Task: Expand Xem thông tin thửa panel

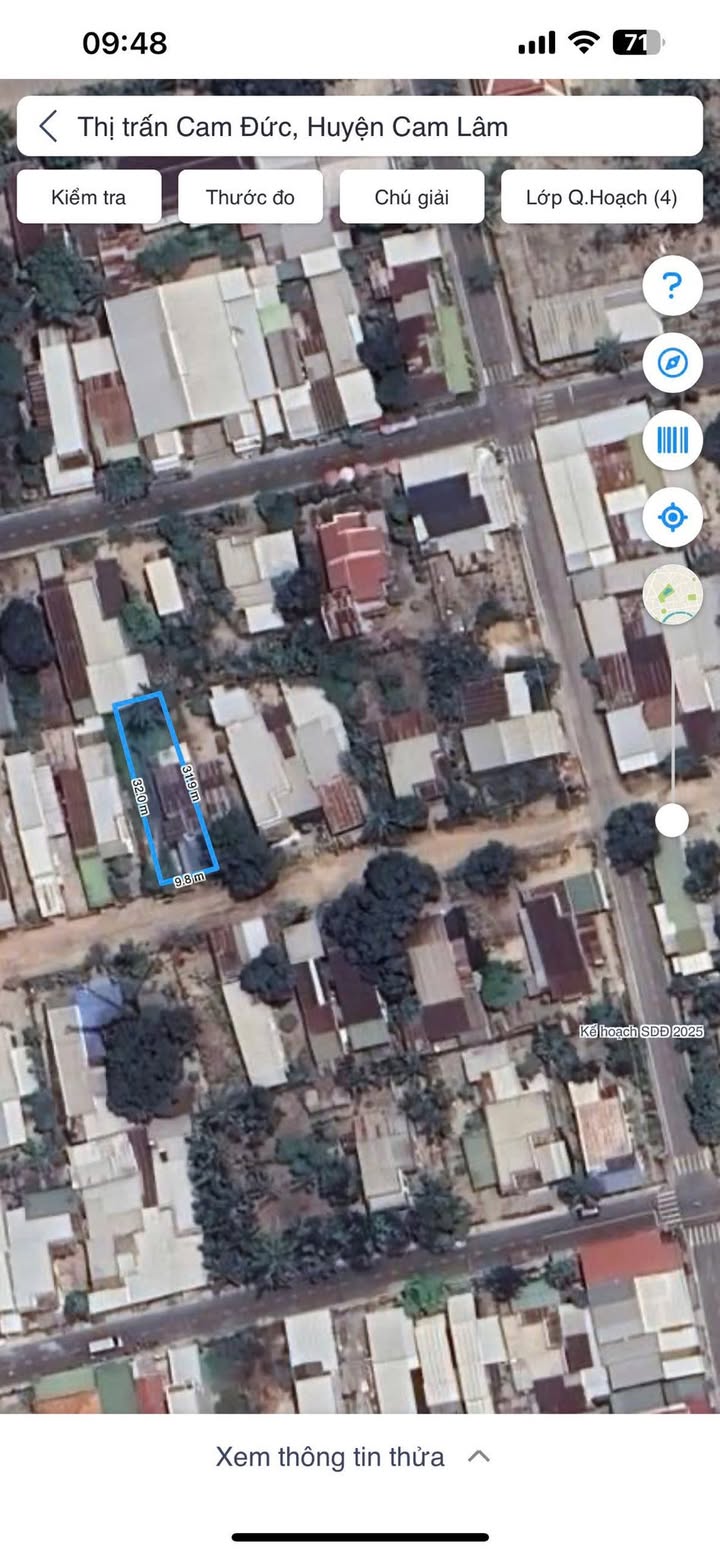Action: 354,1456
